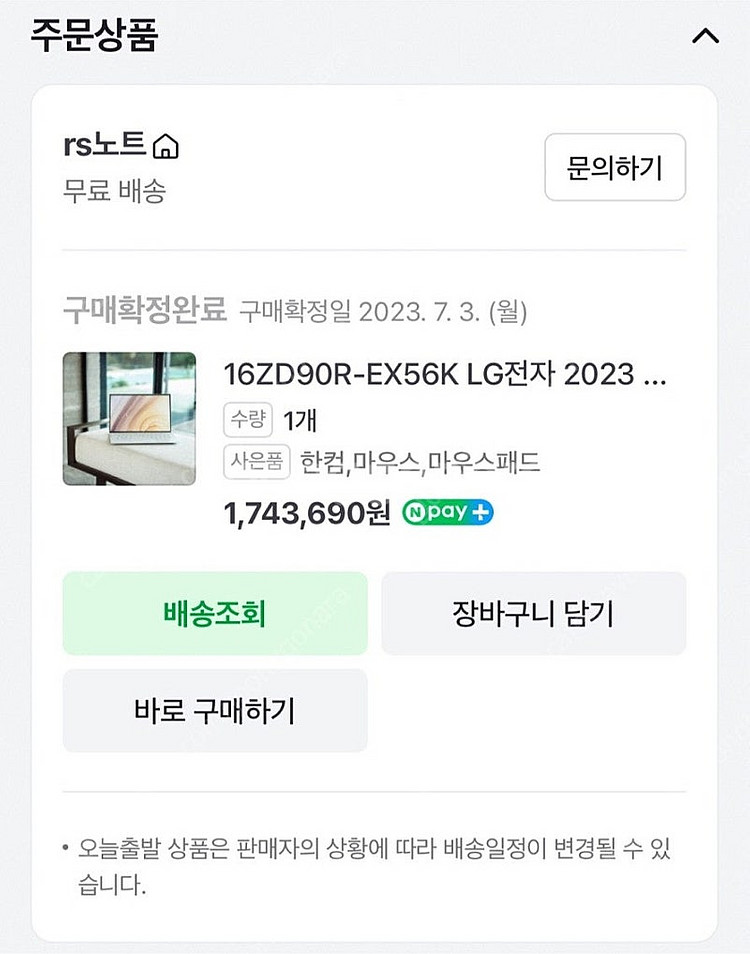
Task: Tap 바로 구매하기 to rebuy
Action: pos(214,711)
